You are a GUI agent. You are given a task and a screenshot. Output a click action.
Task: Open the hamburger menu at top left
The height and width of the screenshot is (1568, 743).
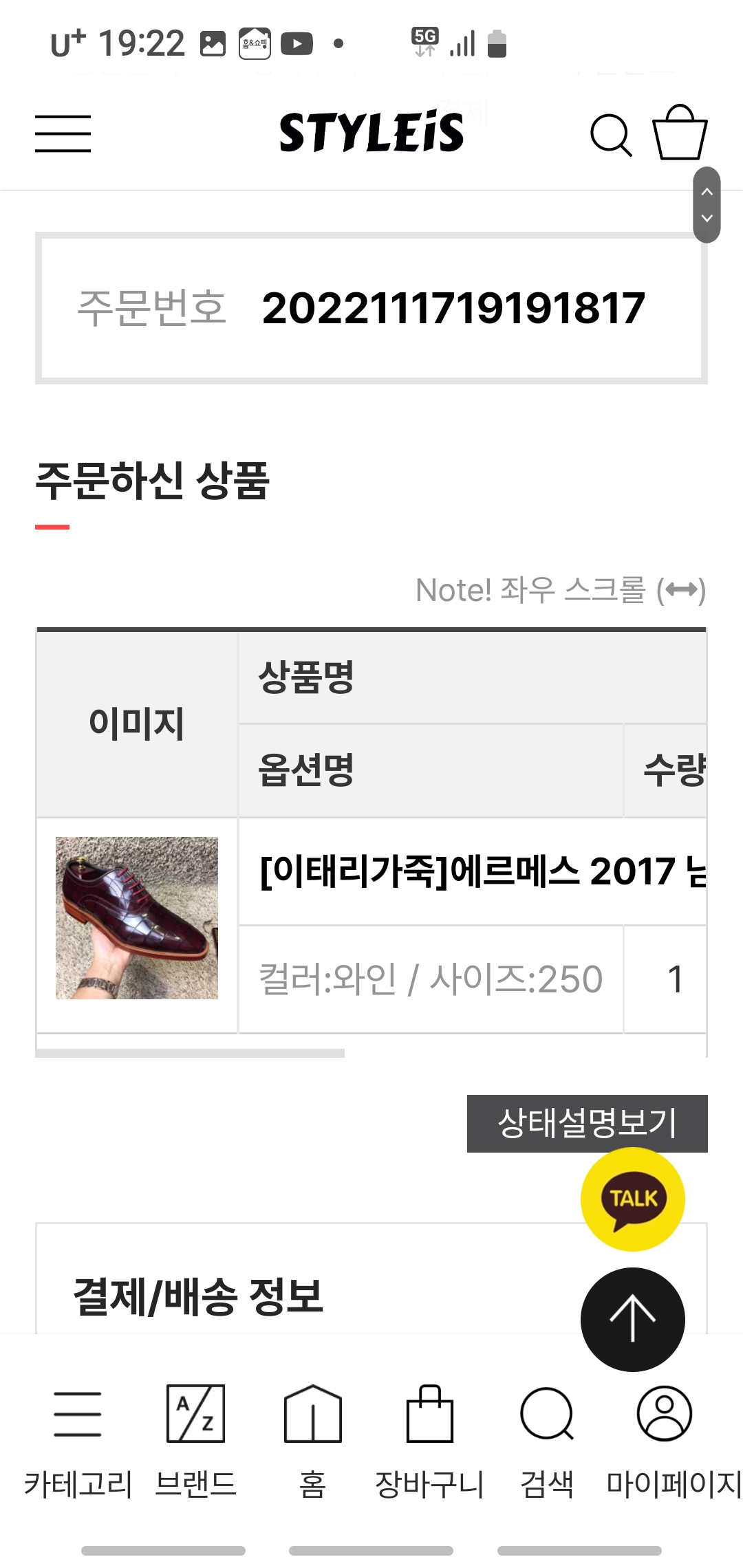pyautogui.click(x=63, y=133)
